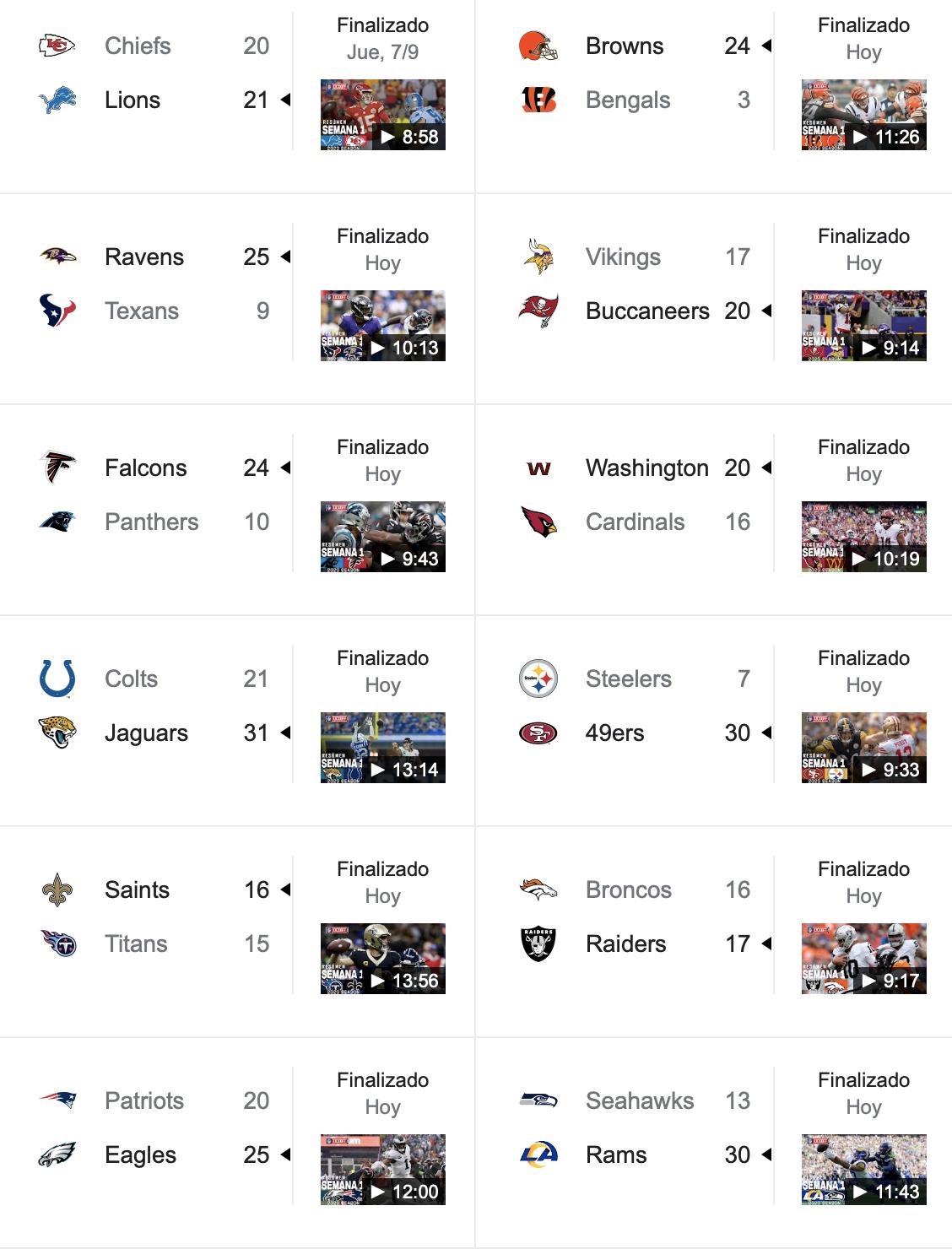
Task: Watch the Steelers vs 49ers 9:33 video
Action: click(863, 748)
